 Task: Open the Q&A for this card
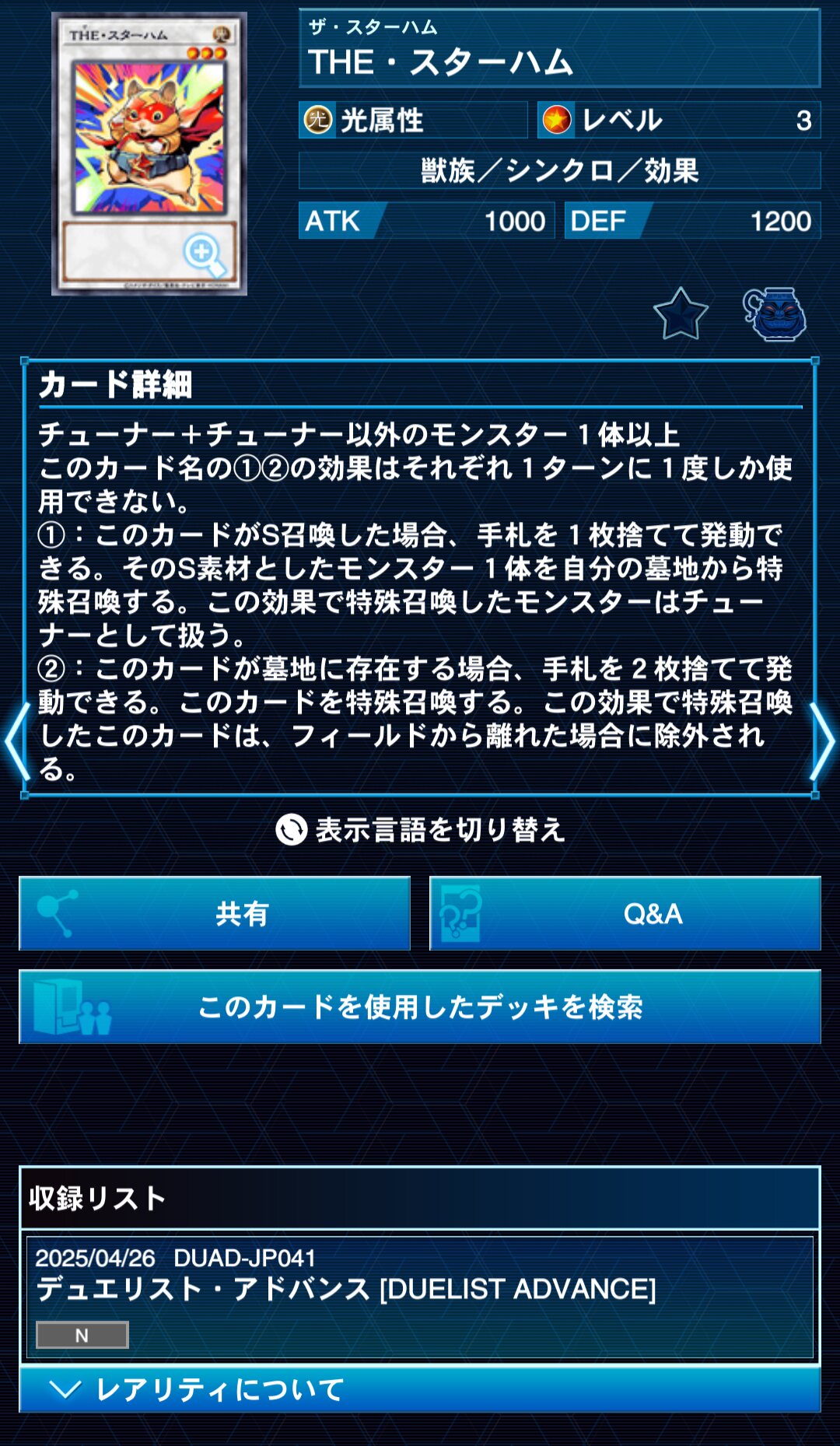(x=625, y=914)
